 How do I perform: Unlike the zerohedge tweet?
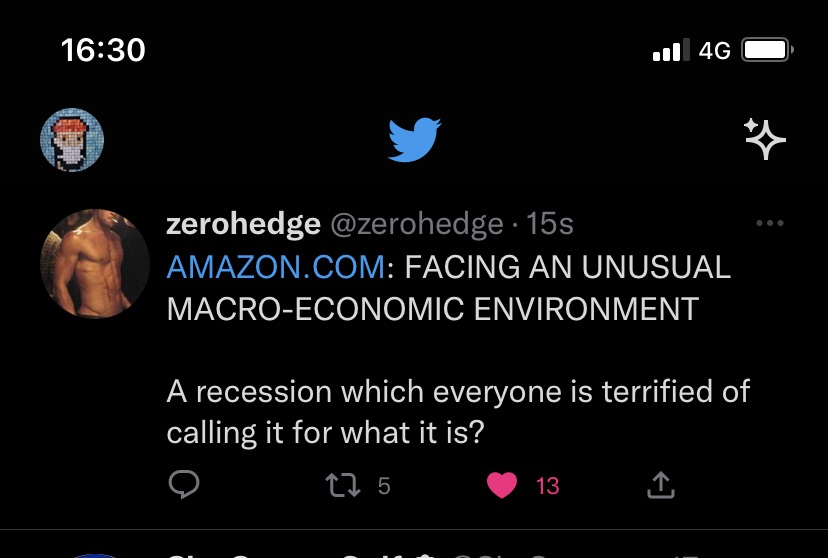pos(502,486)
